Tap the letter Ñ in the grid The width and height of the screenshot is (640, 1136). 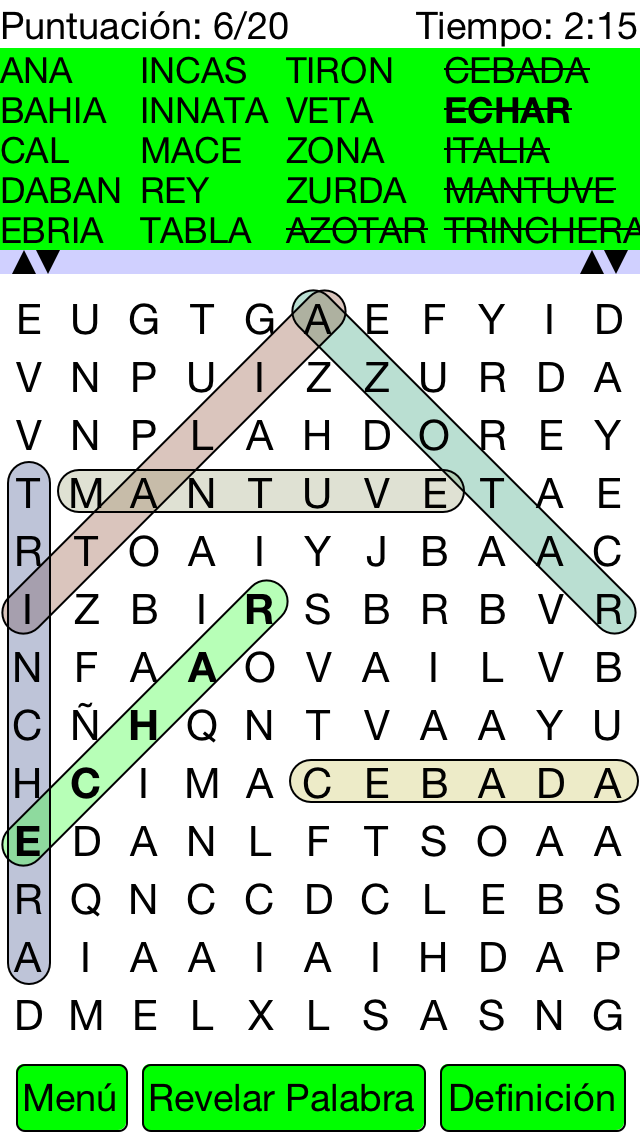[86, 725]
